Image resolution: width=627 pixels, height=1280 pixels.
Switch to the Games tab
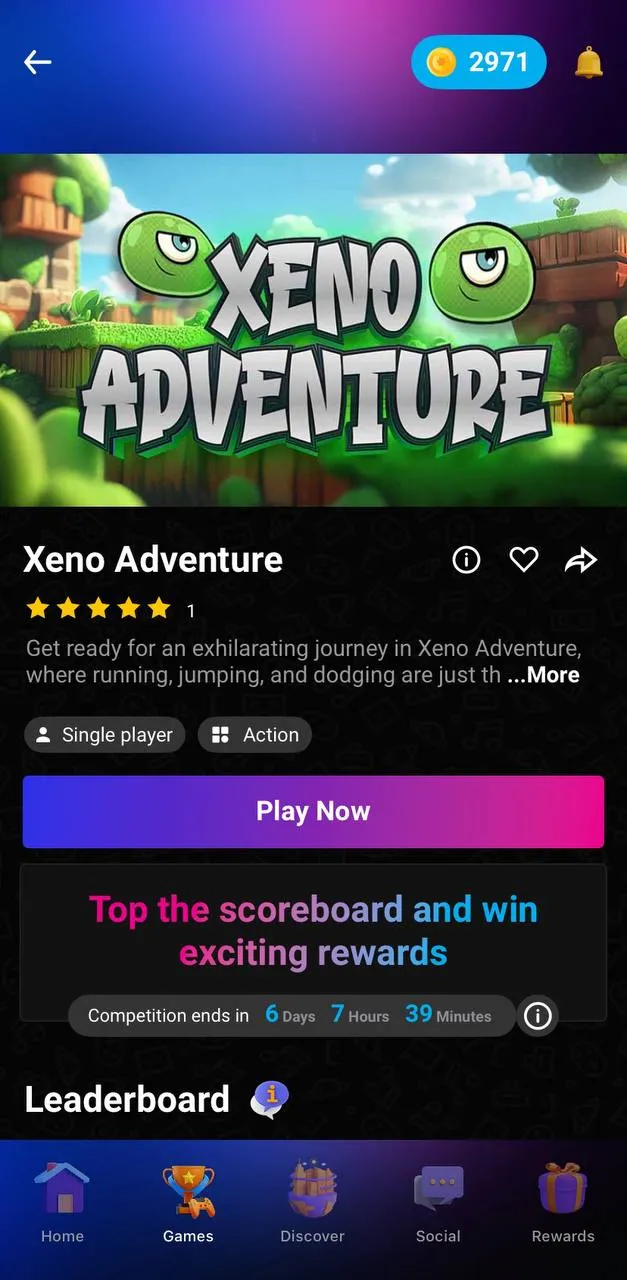(x=188, y=1204)
